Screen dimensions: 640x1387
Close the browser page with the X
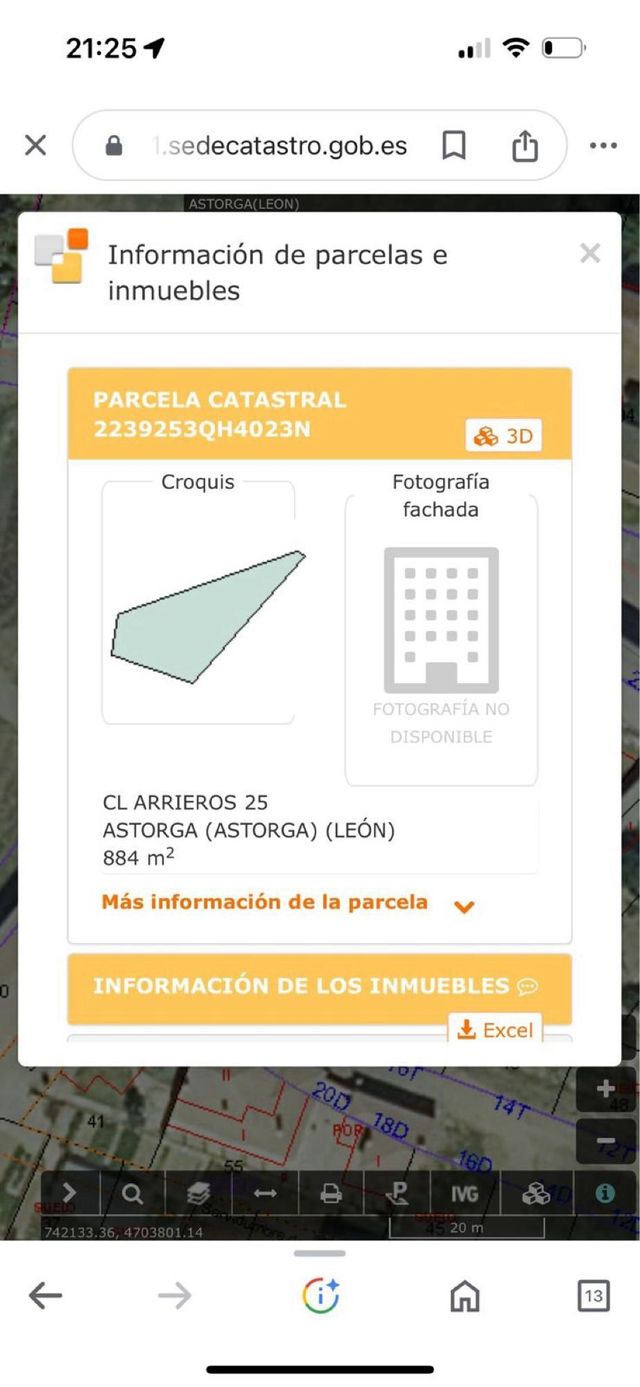point(35,146)
